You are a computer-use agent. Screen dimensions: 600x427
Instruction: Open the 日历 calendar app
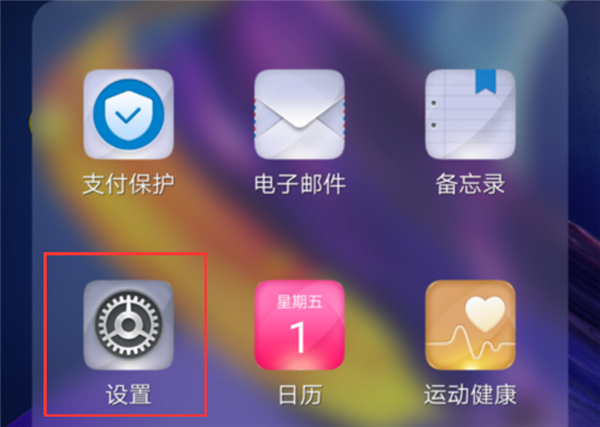point(299,325)
